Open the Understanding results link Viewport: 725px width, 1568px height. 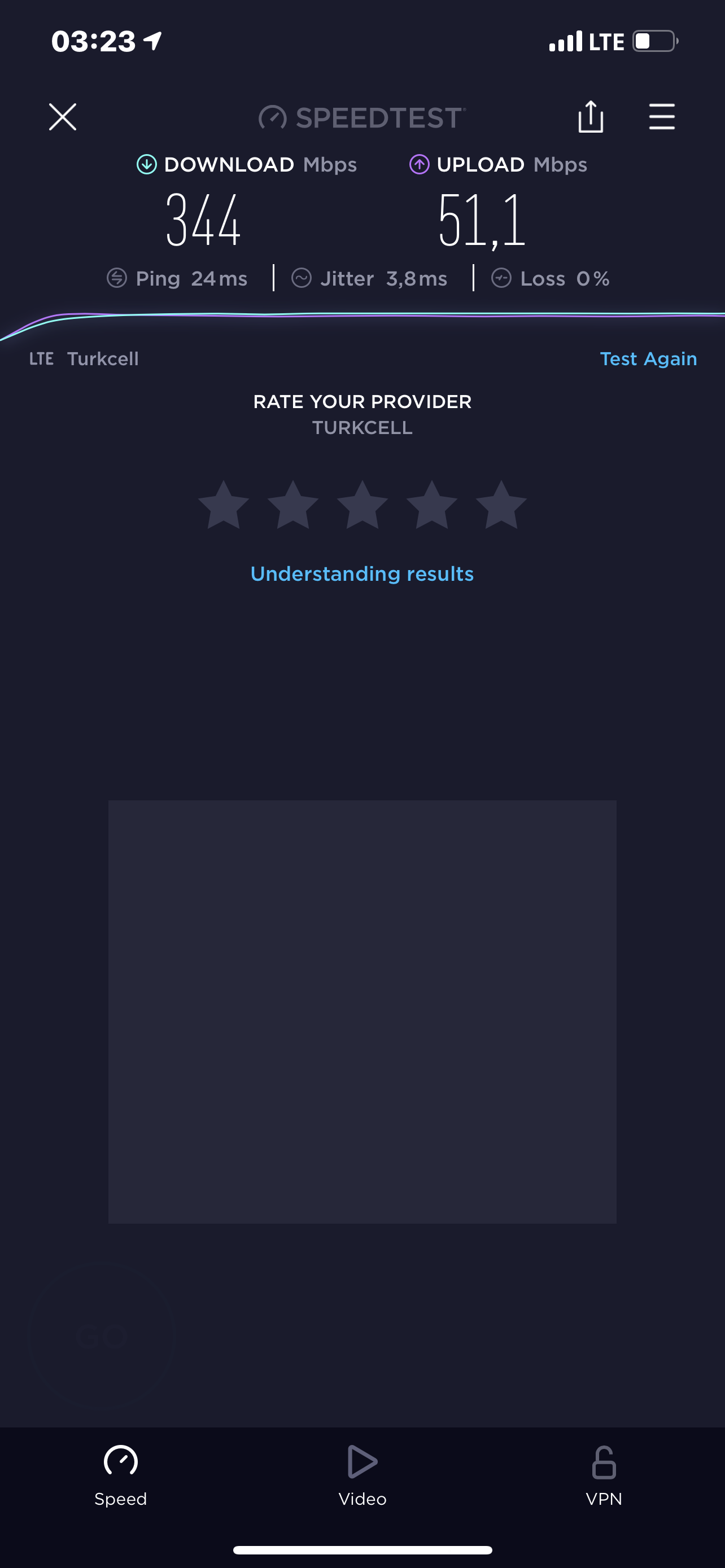[x=362, y=573]
